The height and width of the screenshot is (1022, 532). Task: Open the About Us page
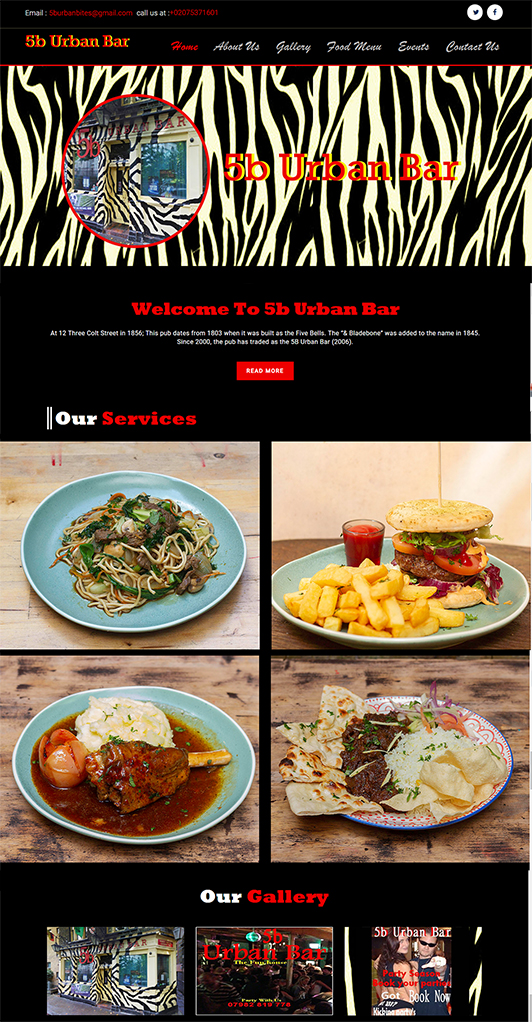[236, 46]
